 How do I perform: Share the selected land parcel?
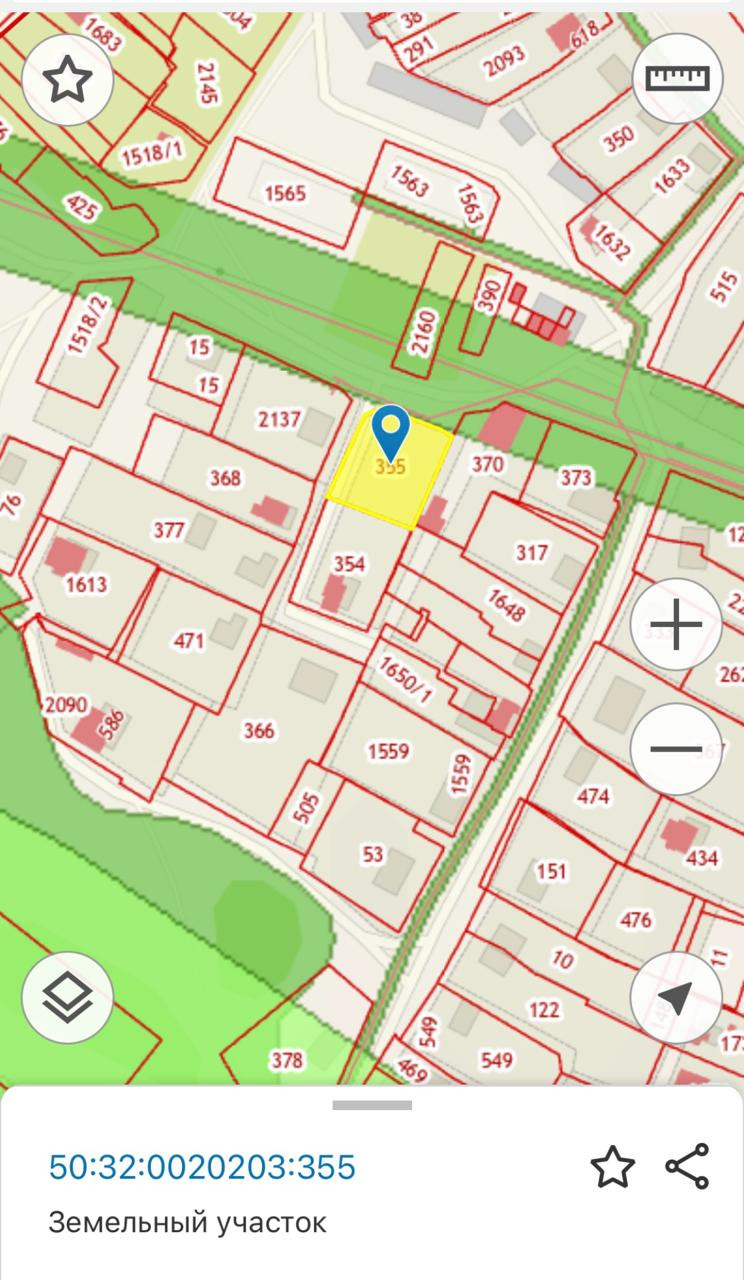[x=687, y=1166]
